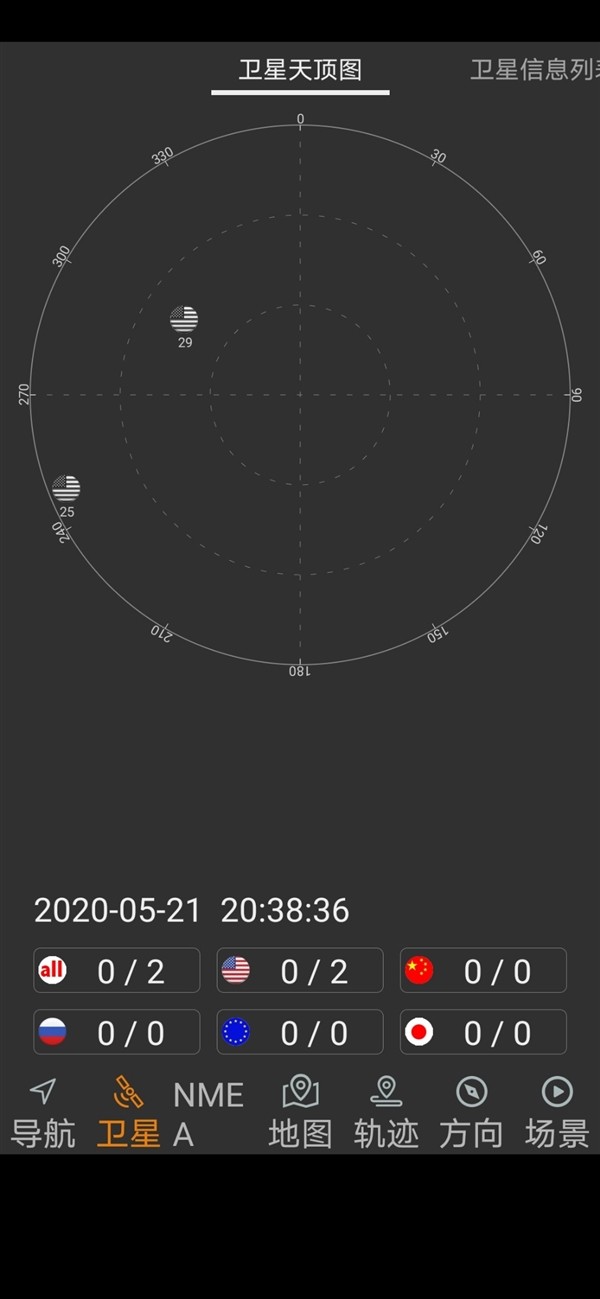This screenshot has height=1299, width=600.
Task: Filter satellites by Russia GLONASS flag
Action: tap(116, 1032)
